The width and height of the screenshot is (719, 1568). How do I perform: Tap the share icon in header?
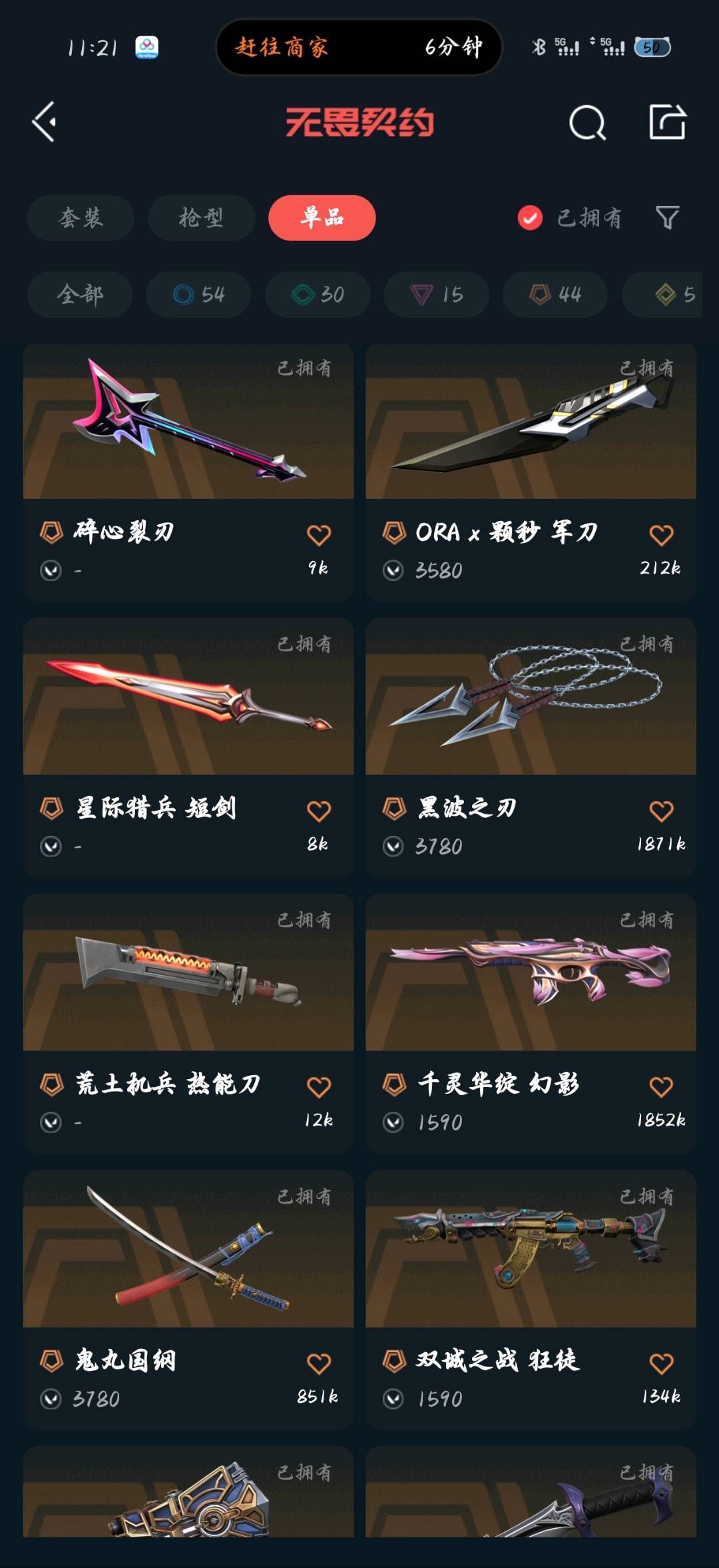pos(667,122)
